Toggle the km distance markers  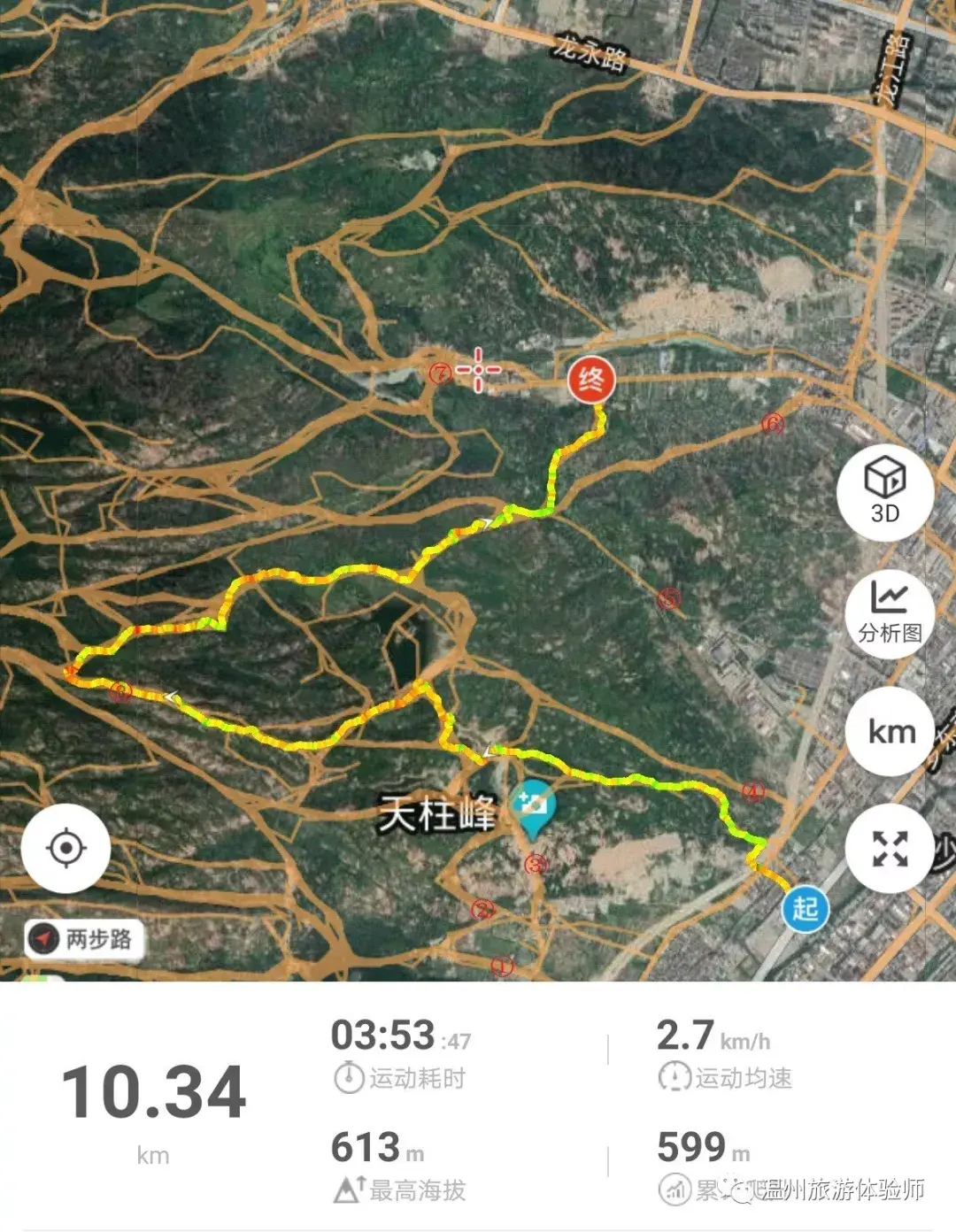pos(890,732)
